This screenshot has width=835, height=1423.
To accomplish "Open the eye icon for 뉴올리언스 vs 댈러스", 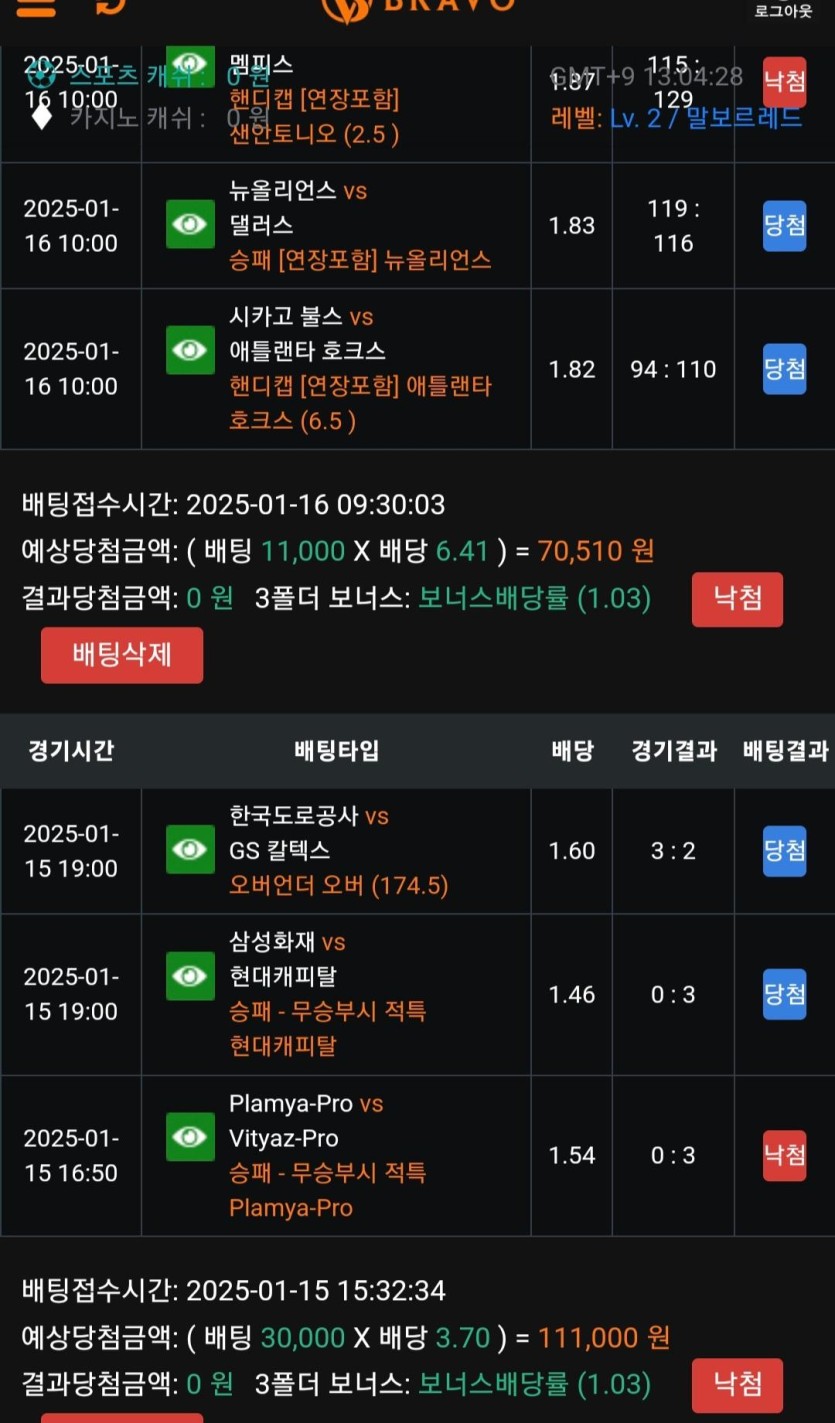I will pyautogui.click(x=190, y=225).
